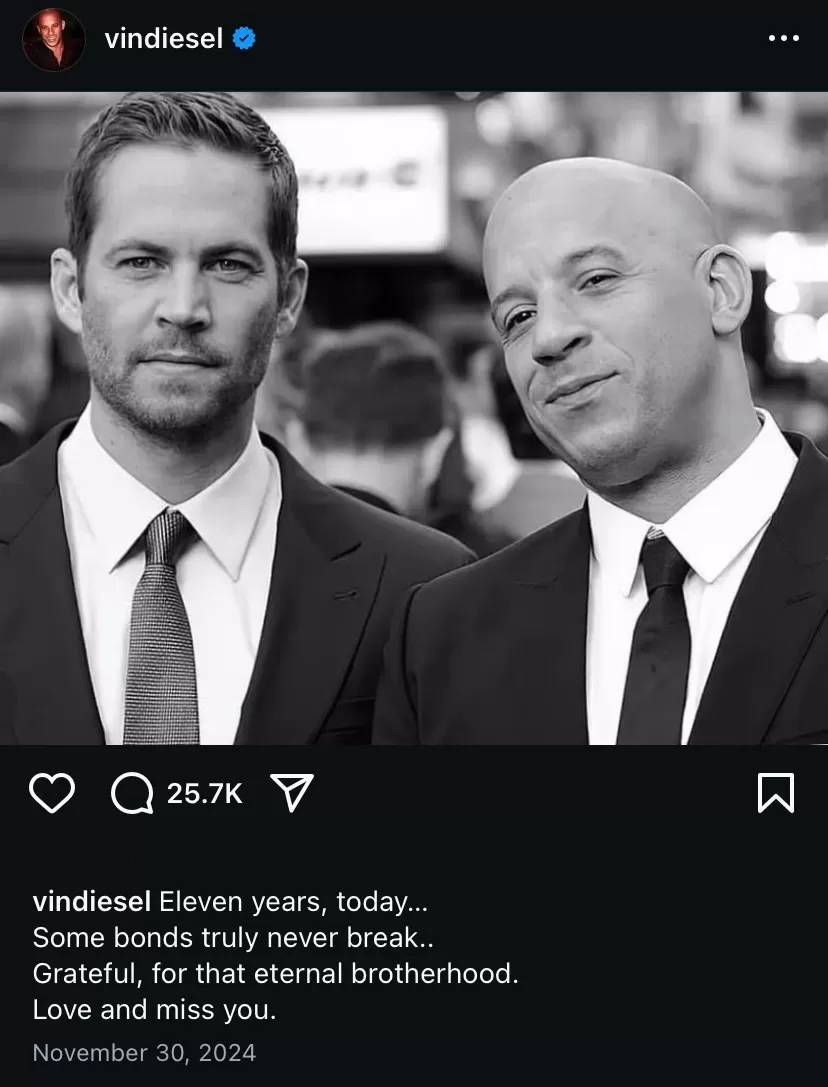Viewport: 828px width, 1087px height.
Task: Like this post with the heart
Action: (x=52, y=793)
